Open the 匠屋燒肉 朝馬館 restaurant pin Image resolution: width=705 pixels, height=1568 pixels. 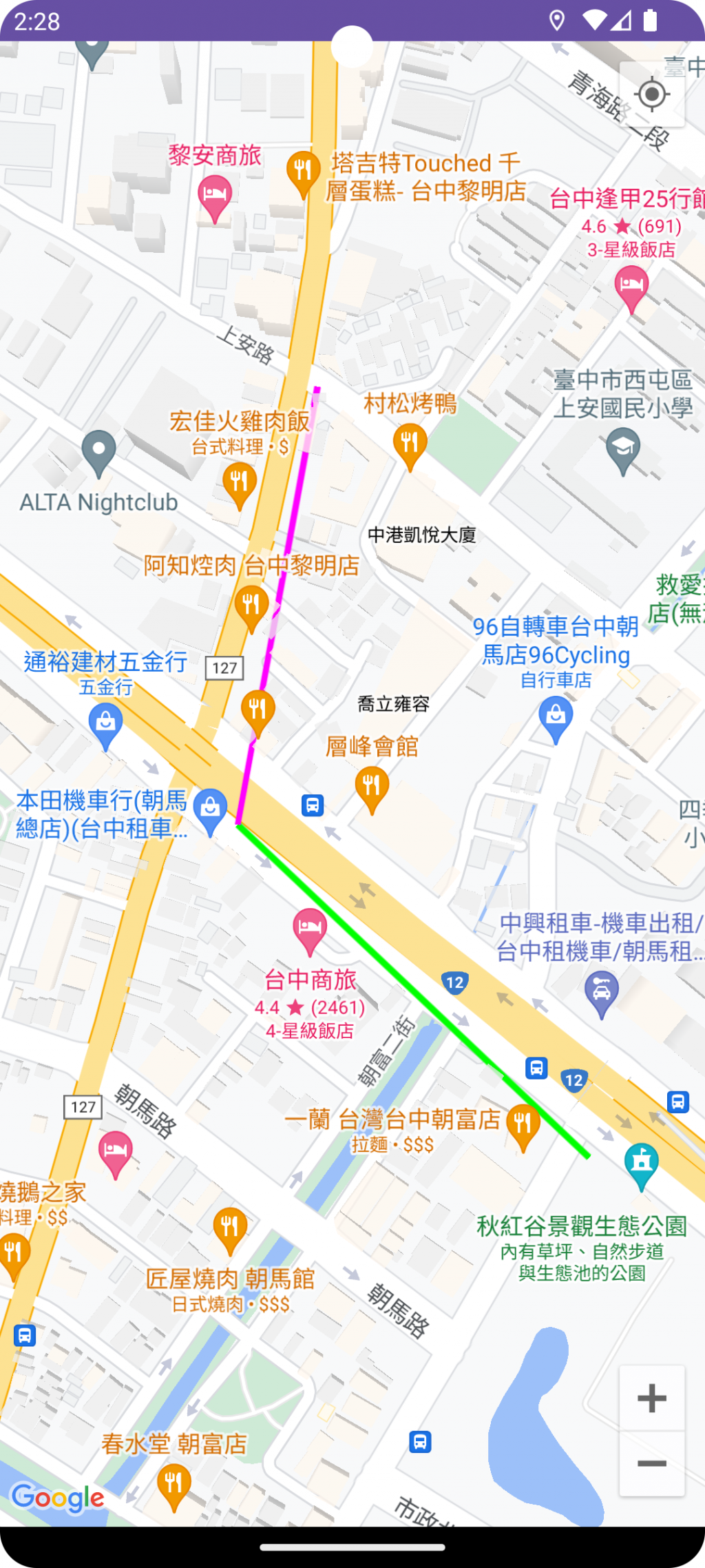pyautogui.click(x=230, y=1228)
